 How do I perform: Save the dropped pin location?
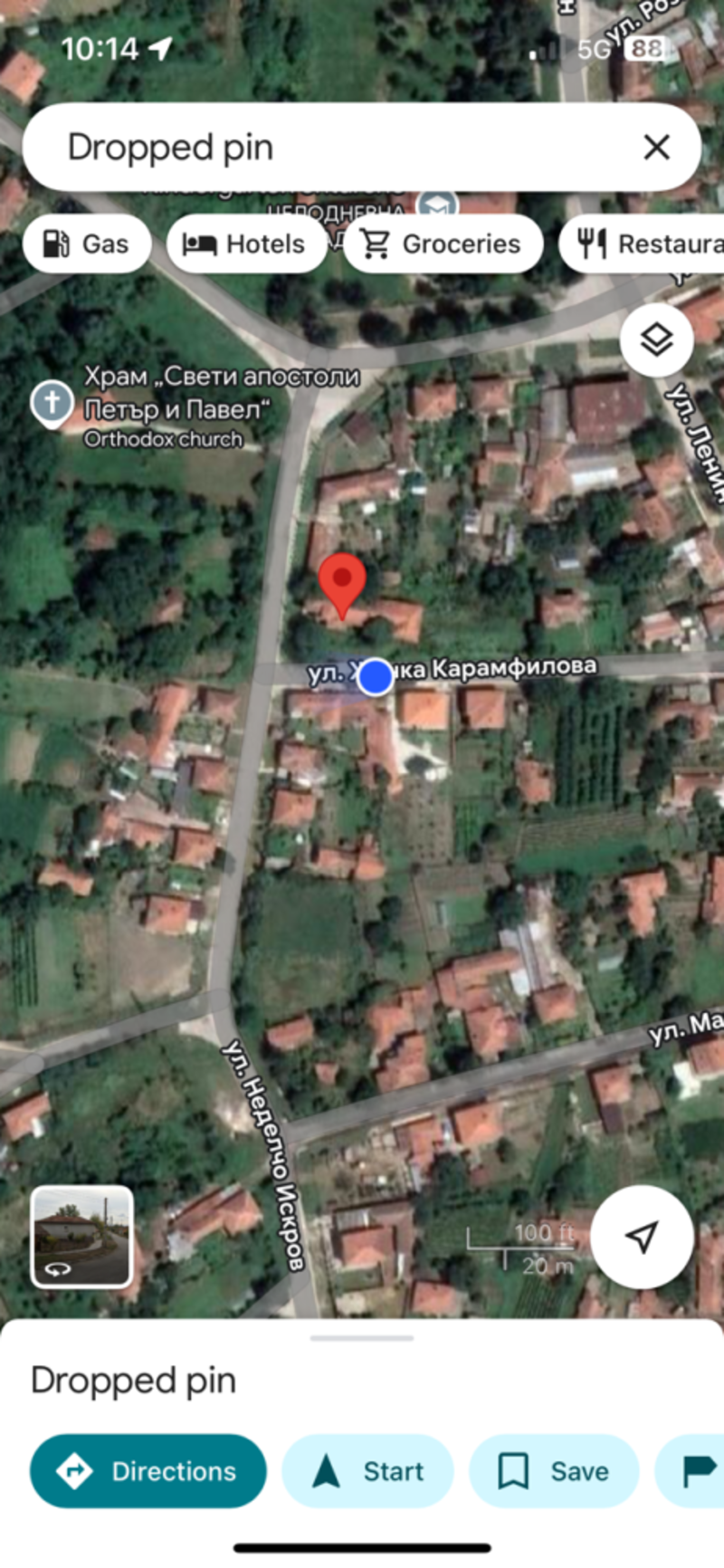pos(554,1471)
